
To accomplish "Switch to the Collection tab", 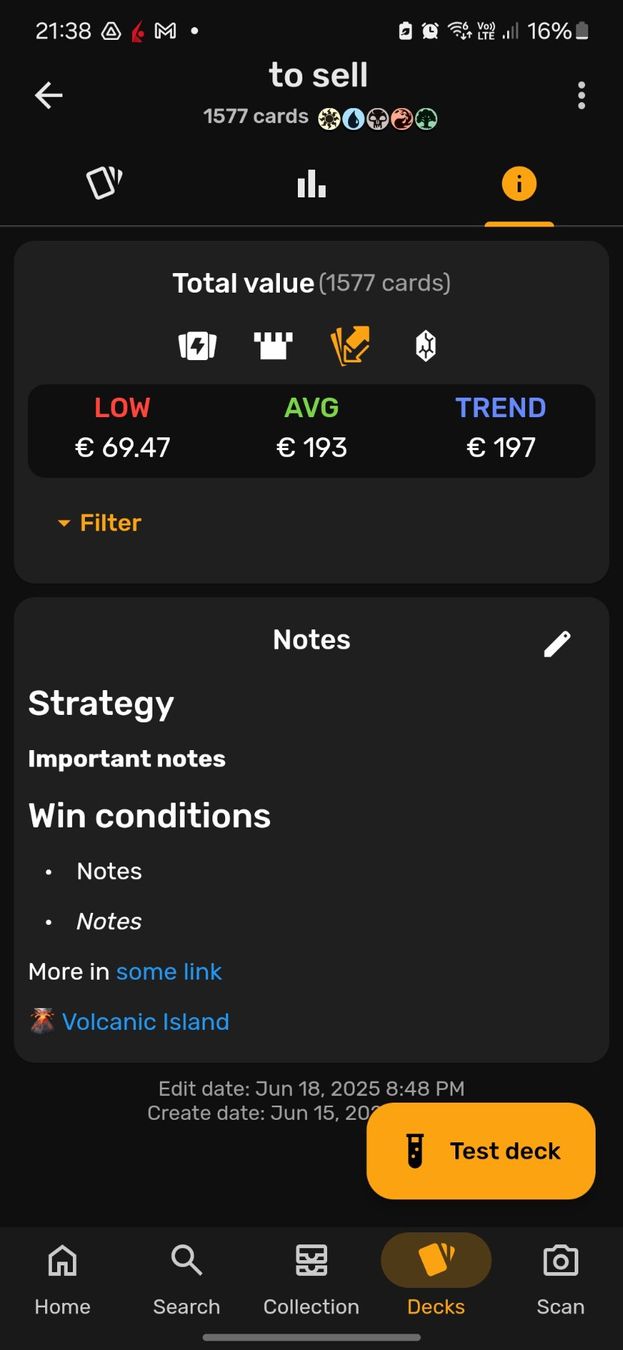I will coord(311,1278).
